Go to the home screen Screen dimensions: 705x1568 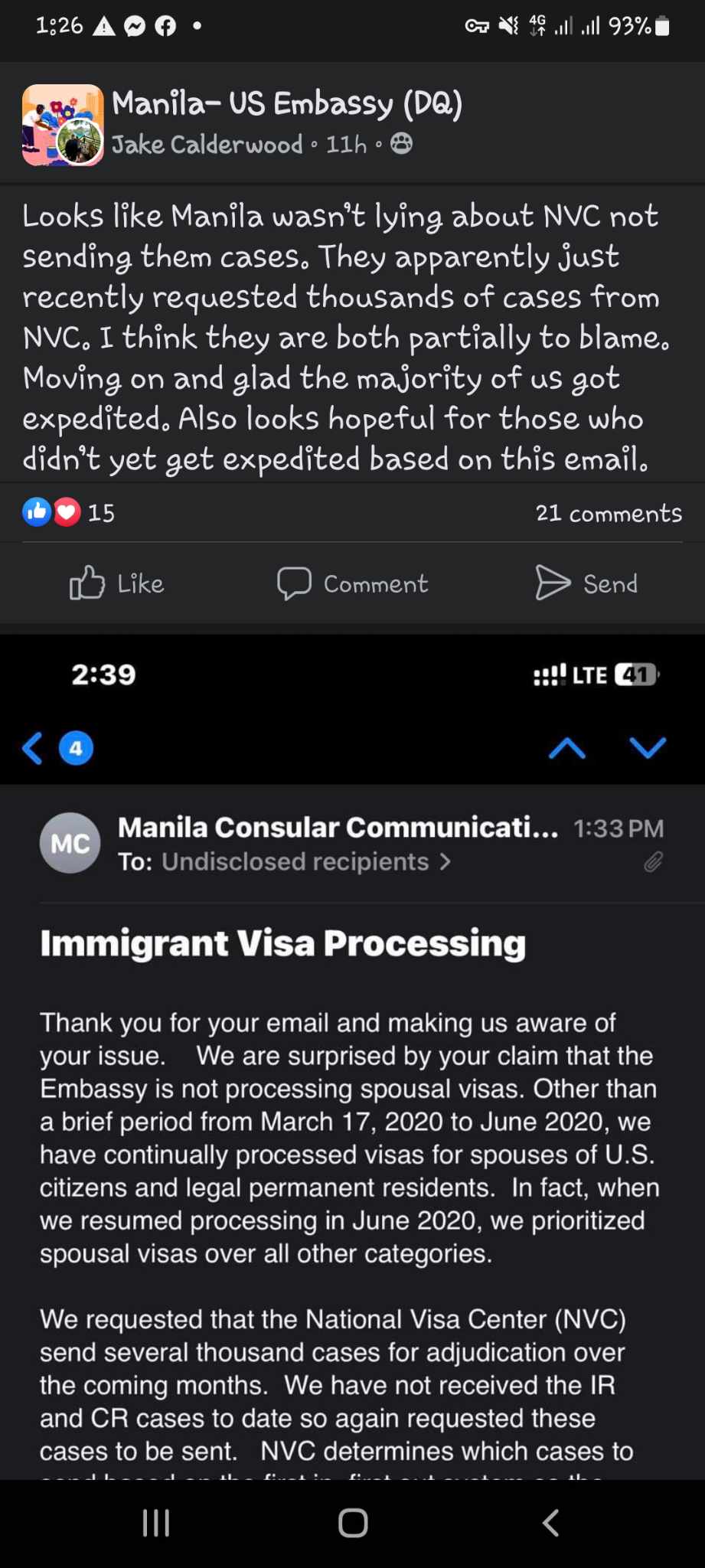click(x=353, y=1523)
